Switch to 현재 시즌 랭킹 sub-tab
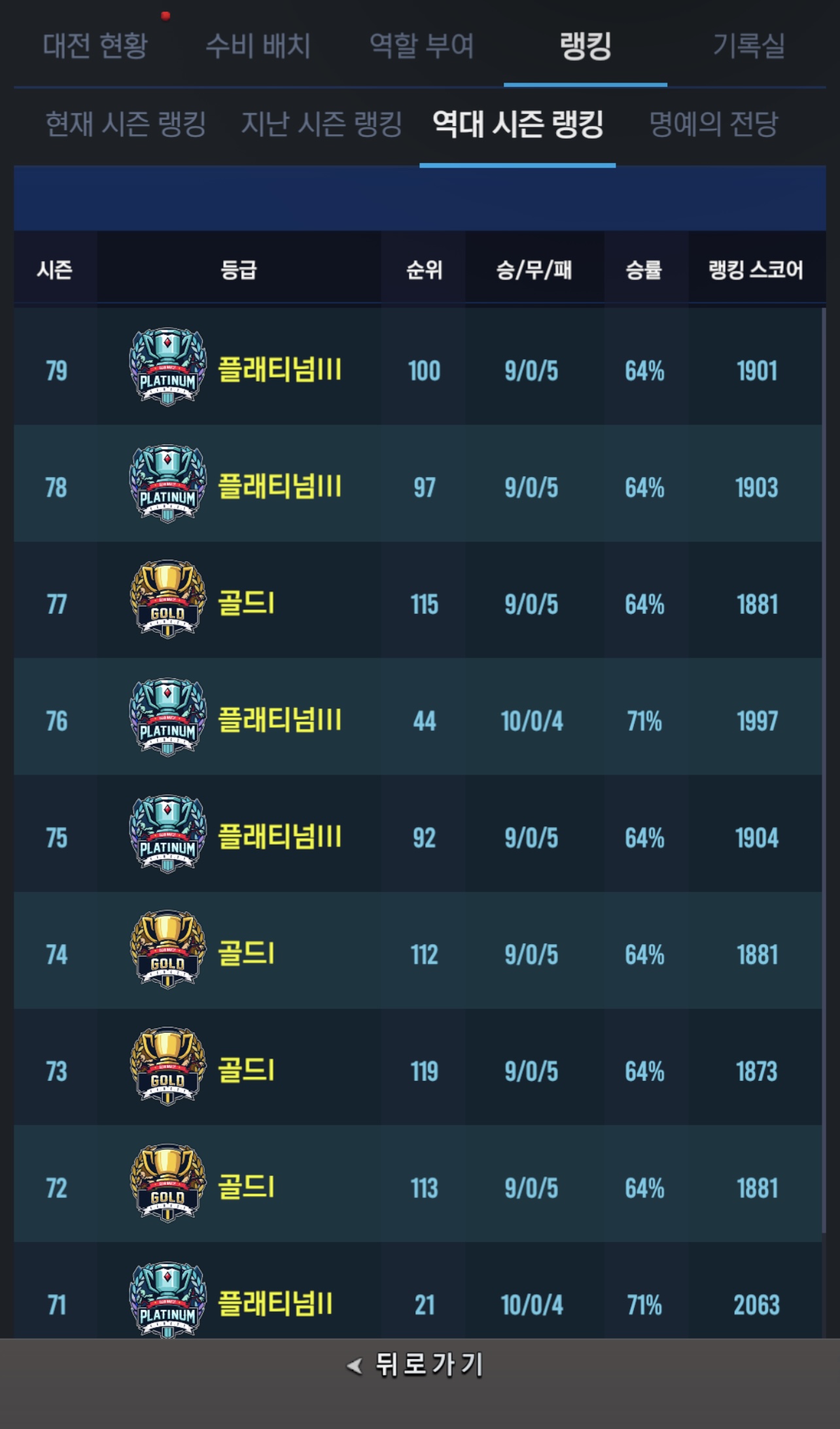The height and width of the screenshot is (1429, 840). tap(126, 124)
